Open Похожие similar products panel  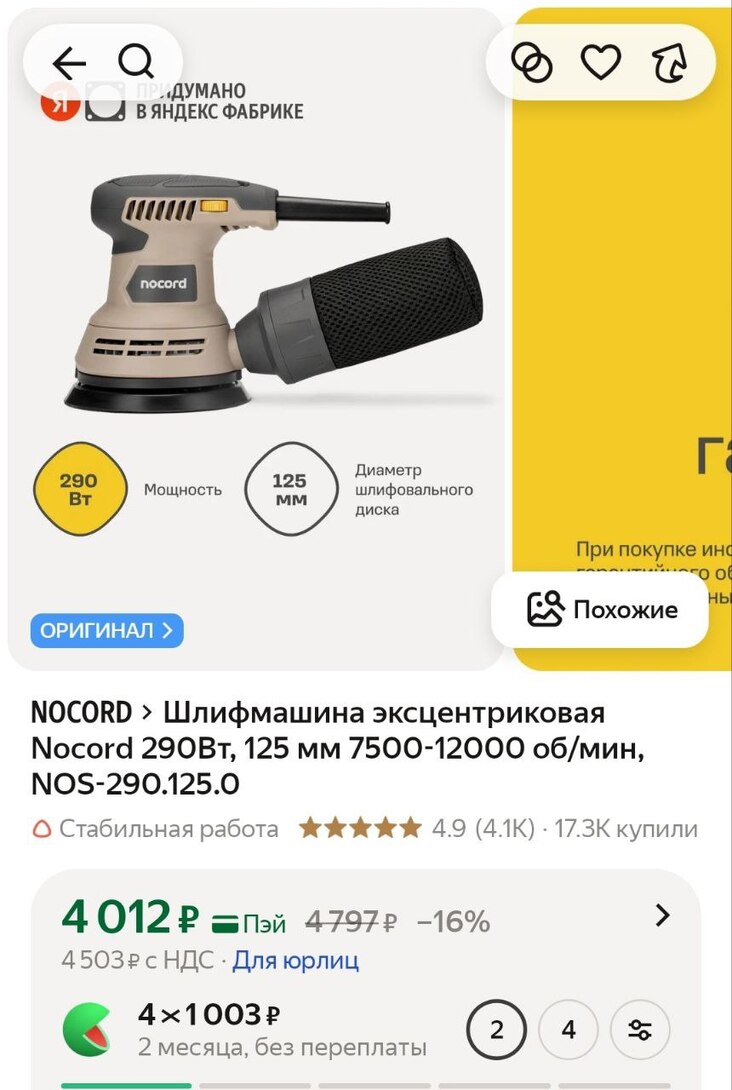pyautogui.click(x=600, y=610)
